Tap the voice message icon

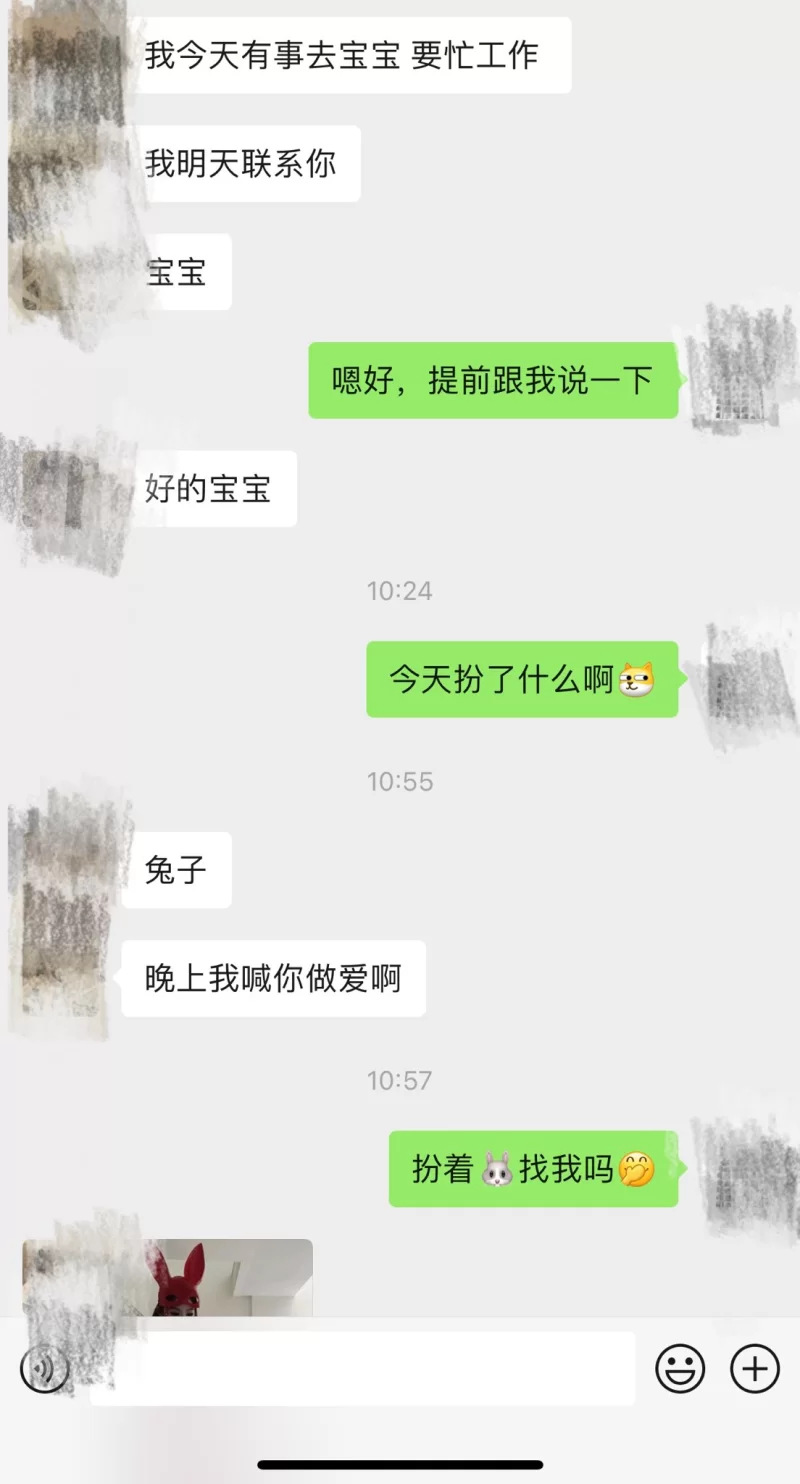click(44, 1369)
